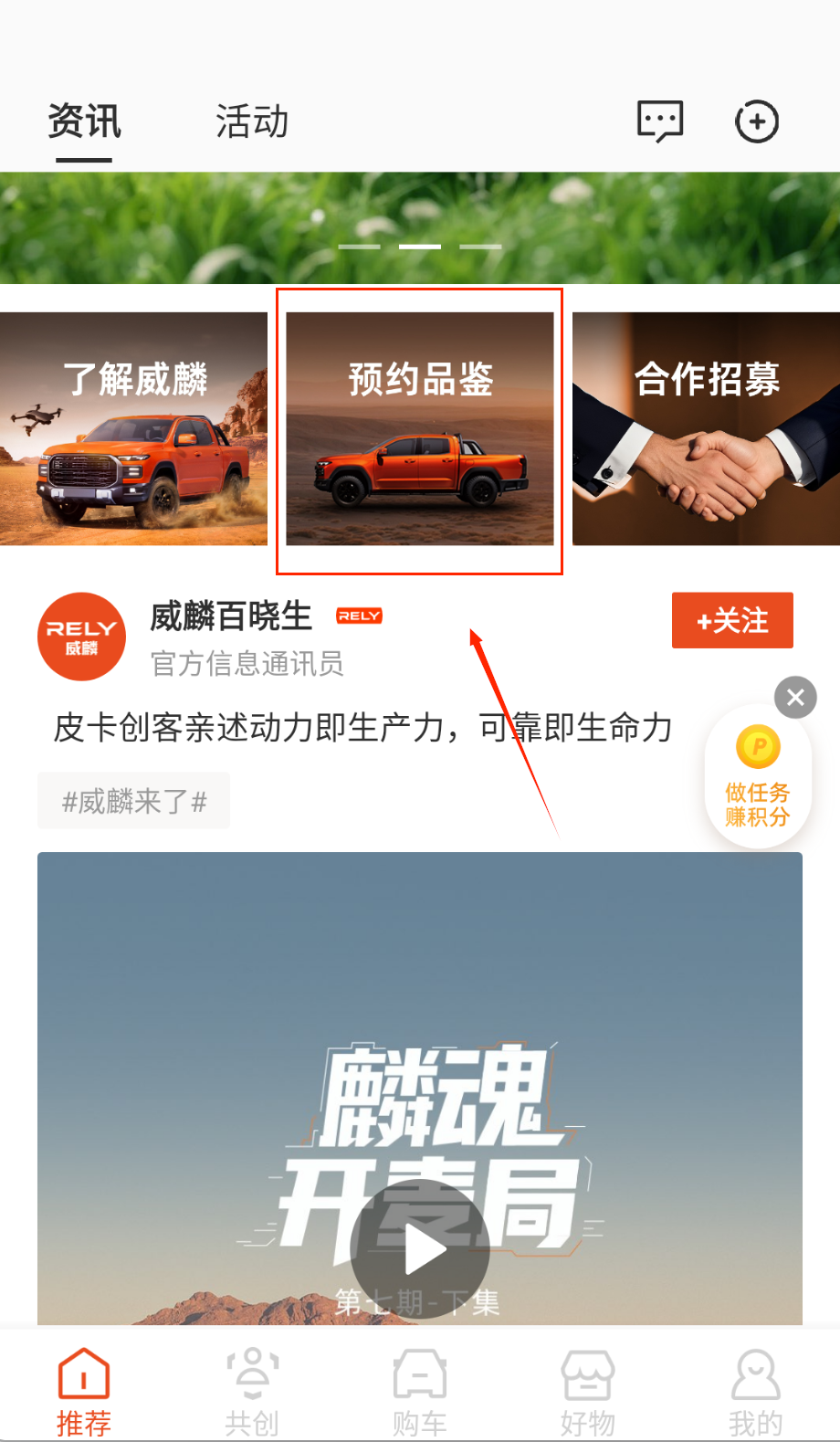
Task: Dismiss the 做任务赚积分 floating widget
Action: pos(795,698)
